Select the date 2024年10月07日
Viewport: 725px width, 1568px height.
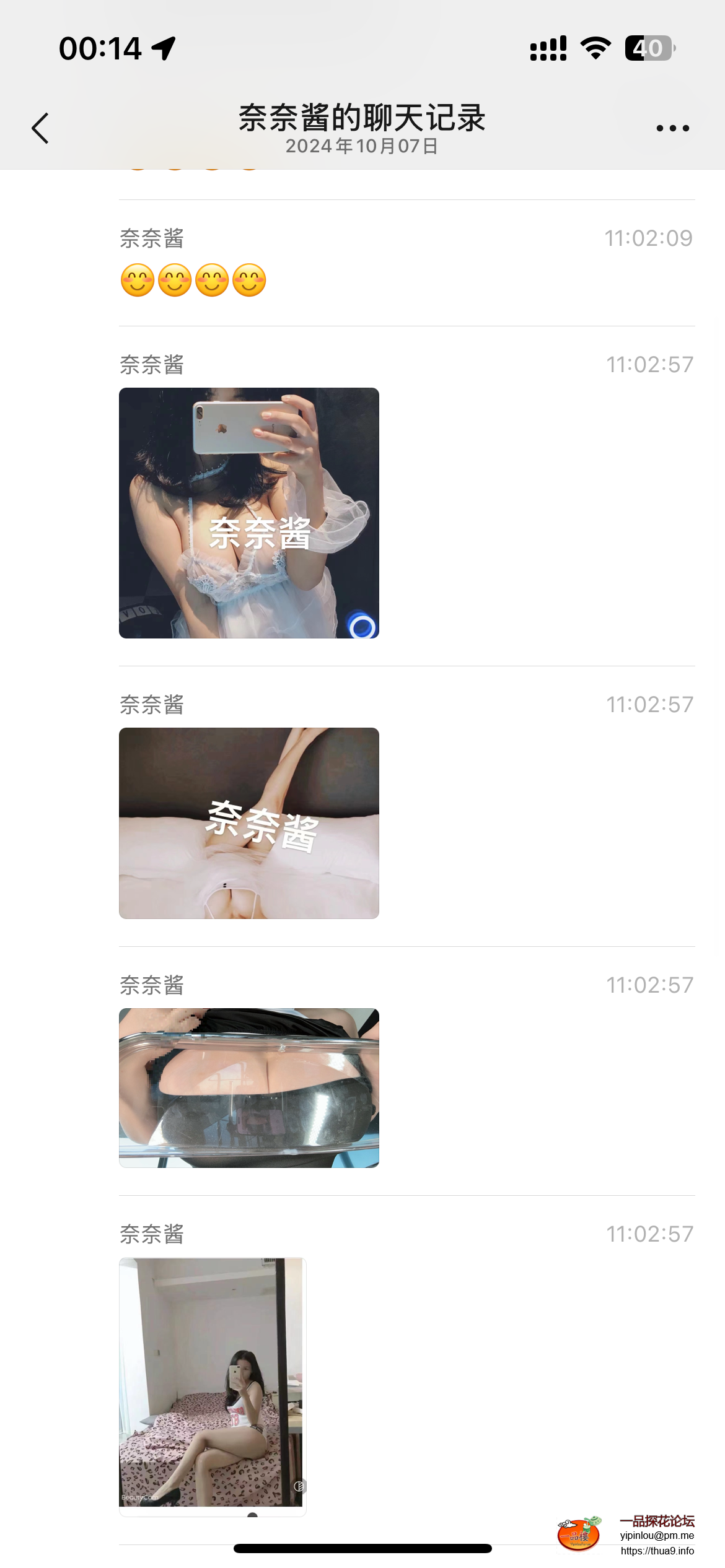pyautogui.click(x=362, y=147)
